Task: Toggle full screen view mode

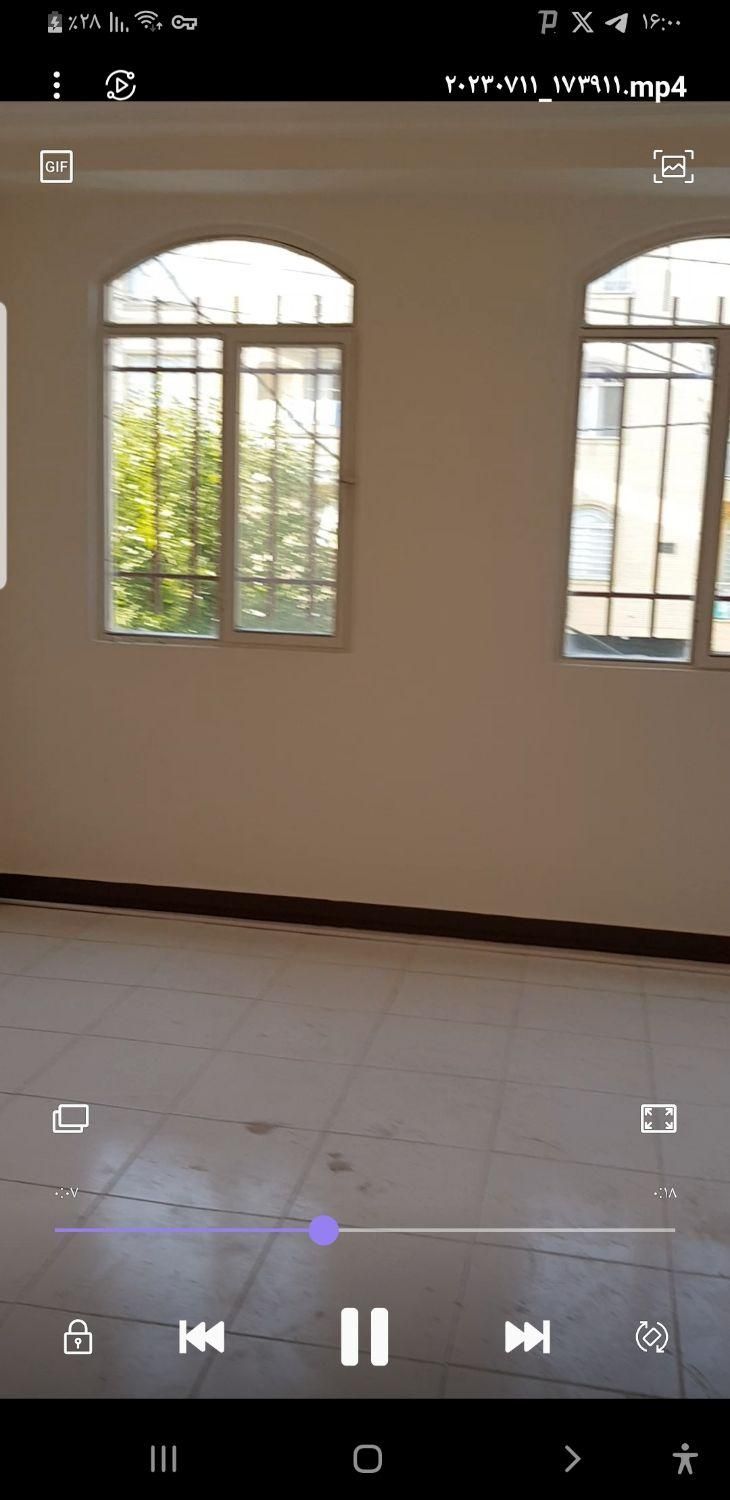Action: [x=658, y=1118]
